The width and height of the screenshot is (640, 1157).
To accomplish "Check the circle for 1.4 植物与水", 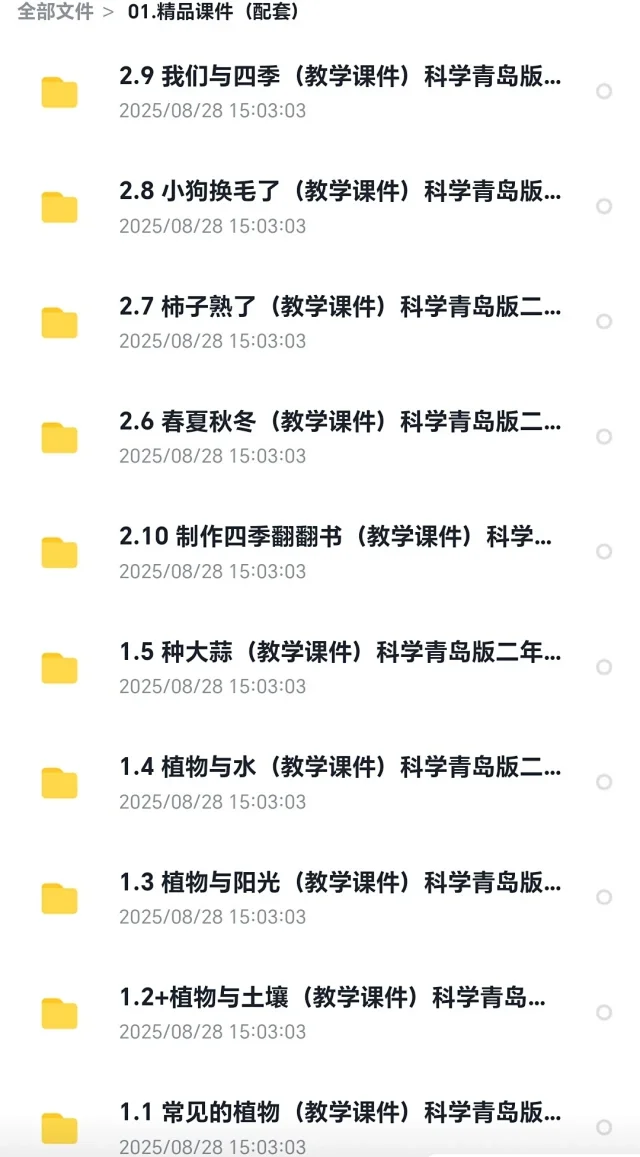I will pyautogui.click(x=604, y=782).
